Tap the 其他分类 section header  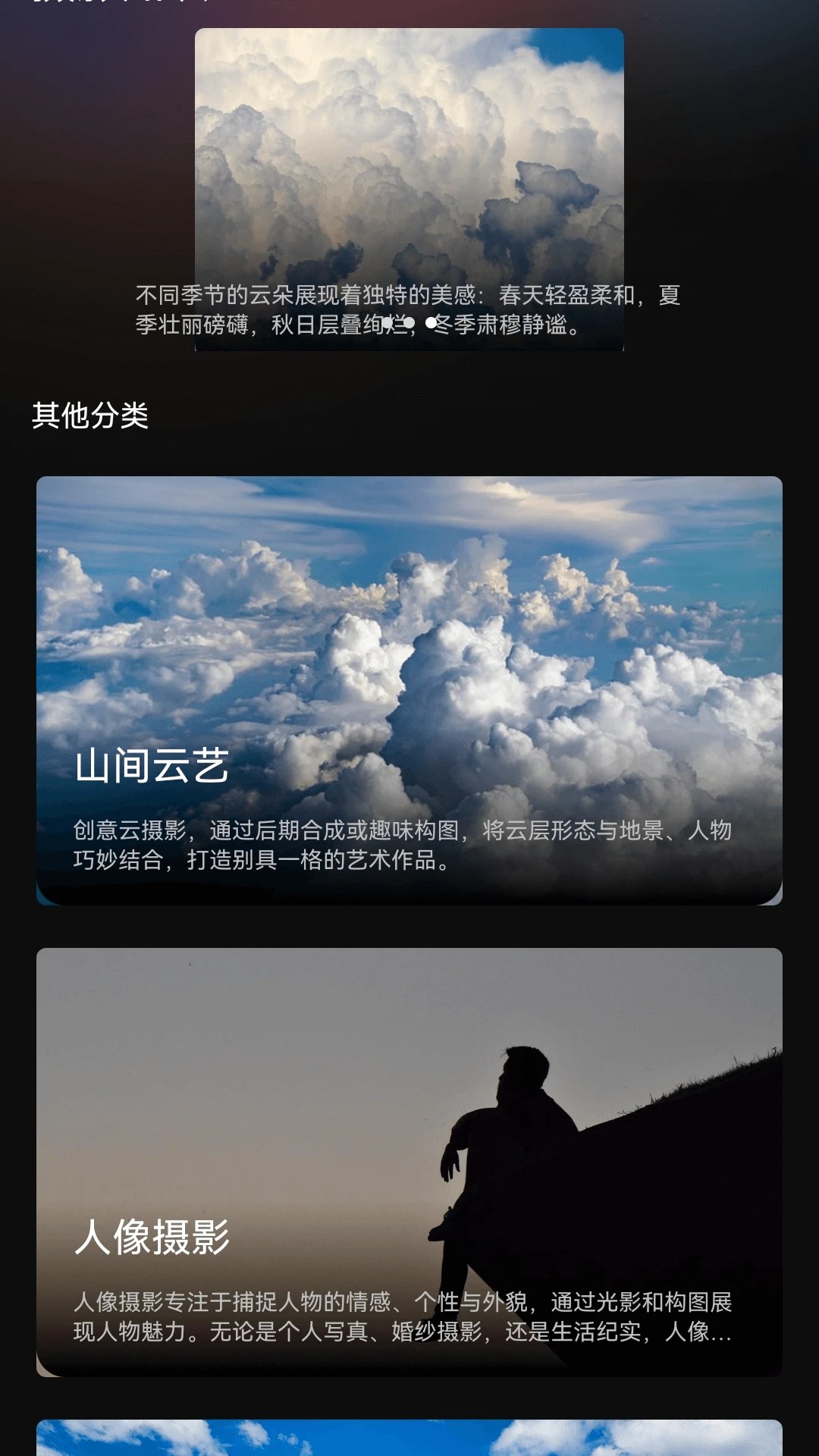click(x=93, y=414)
